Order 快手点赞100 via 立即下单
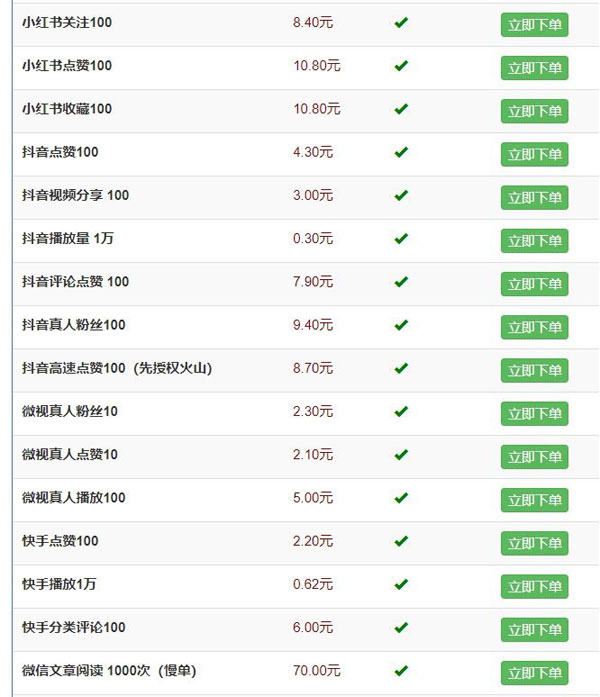The image size is (600, 697). point(534,543)
